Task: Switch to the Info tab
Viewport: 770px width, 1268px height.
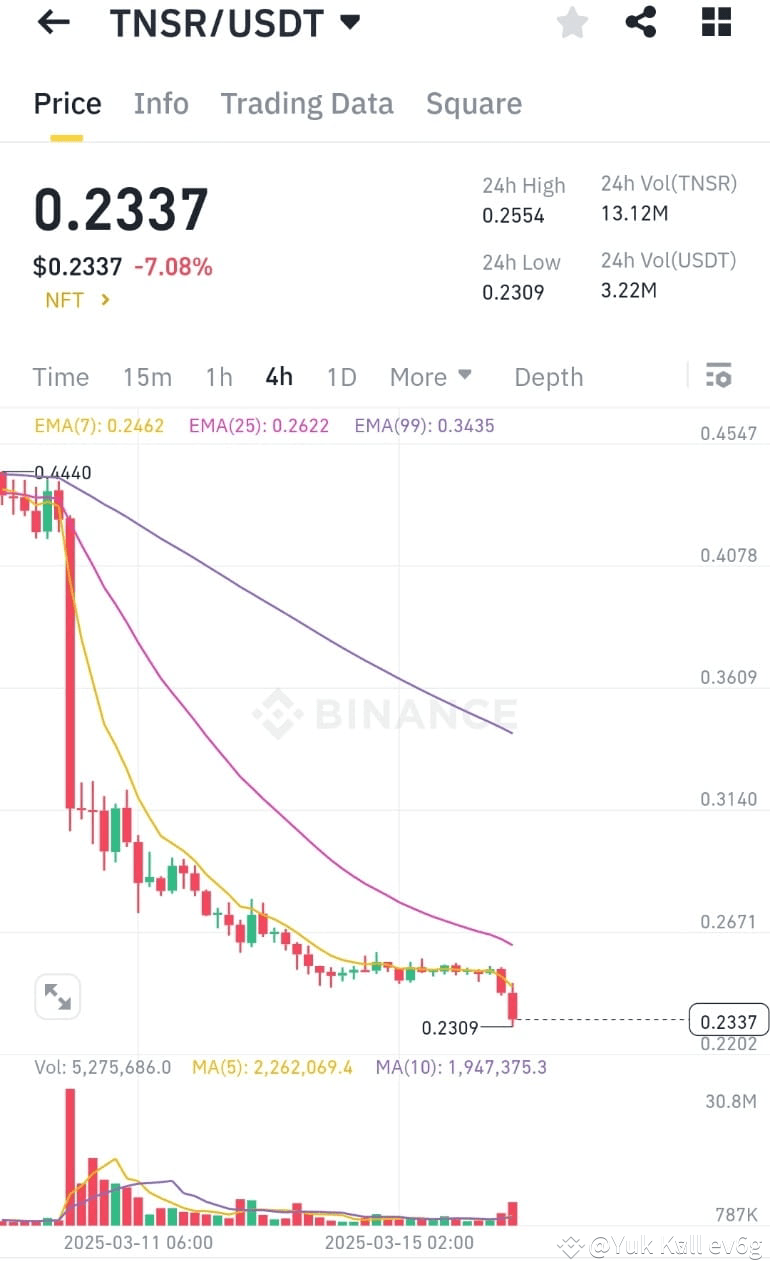Action: point(161,103)
